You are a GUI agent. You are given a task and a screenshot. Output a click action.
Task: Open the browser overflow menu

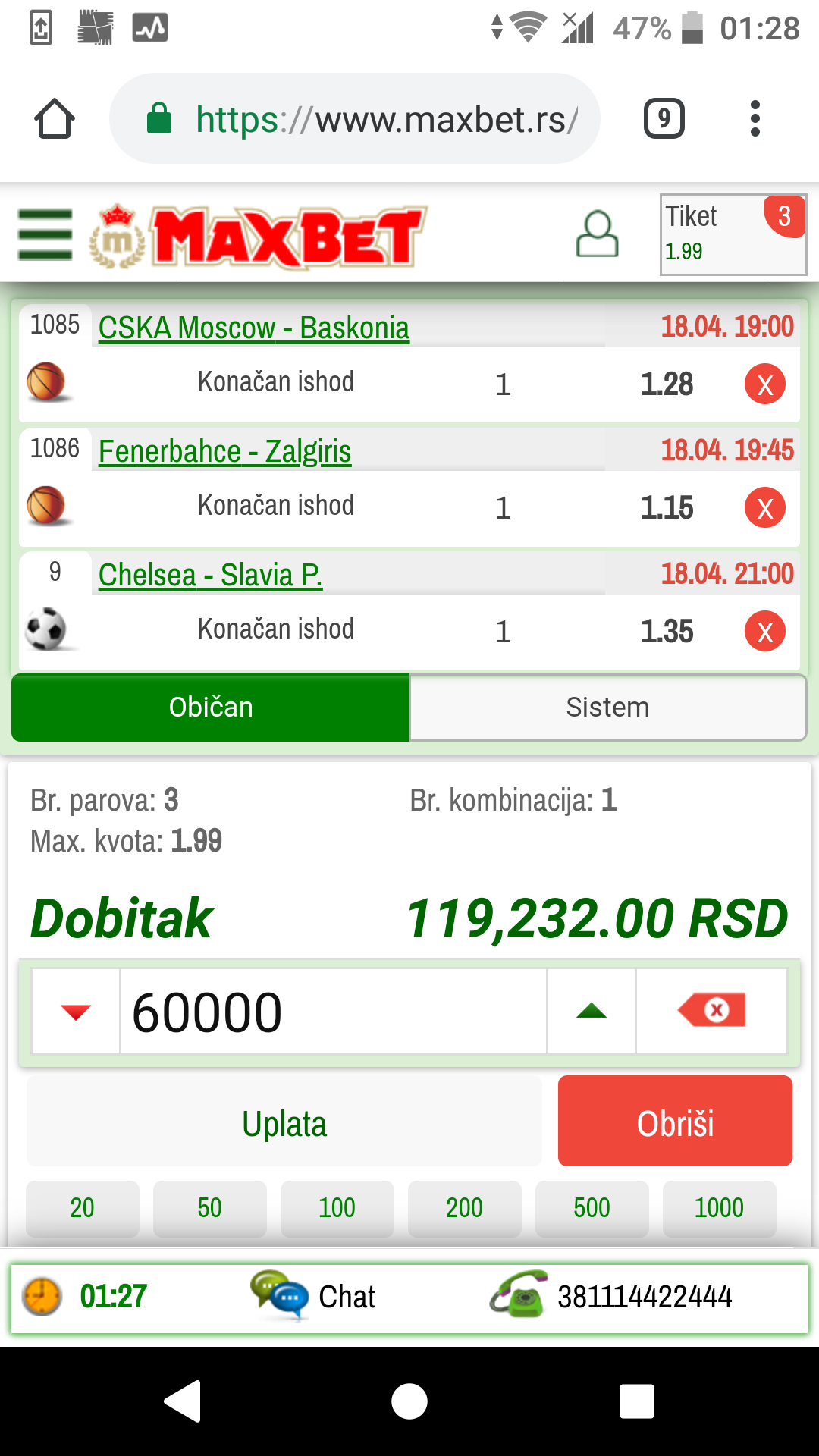(x=755, y=118)
